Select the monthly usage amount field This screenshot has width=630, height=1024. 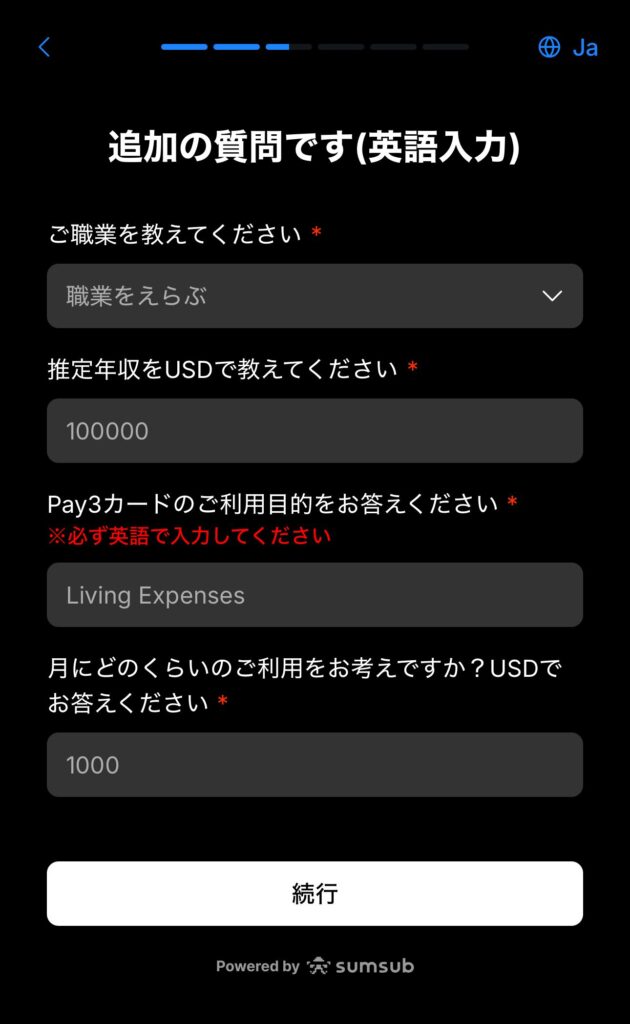[314, 765]
